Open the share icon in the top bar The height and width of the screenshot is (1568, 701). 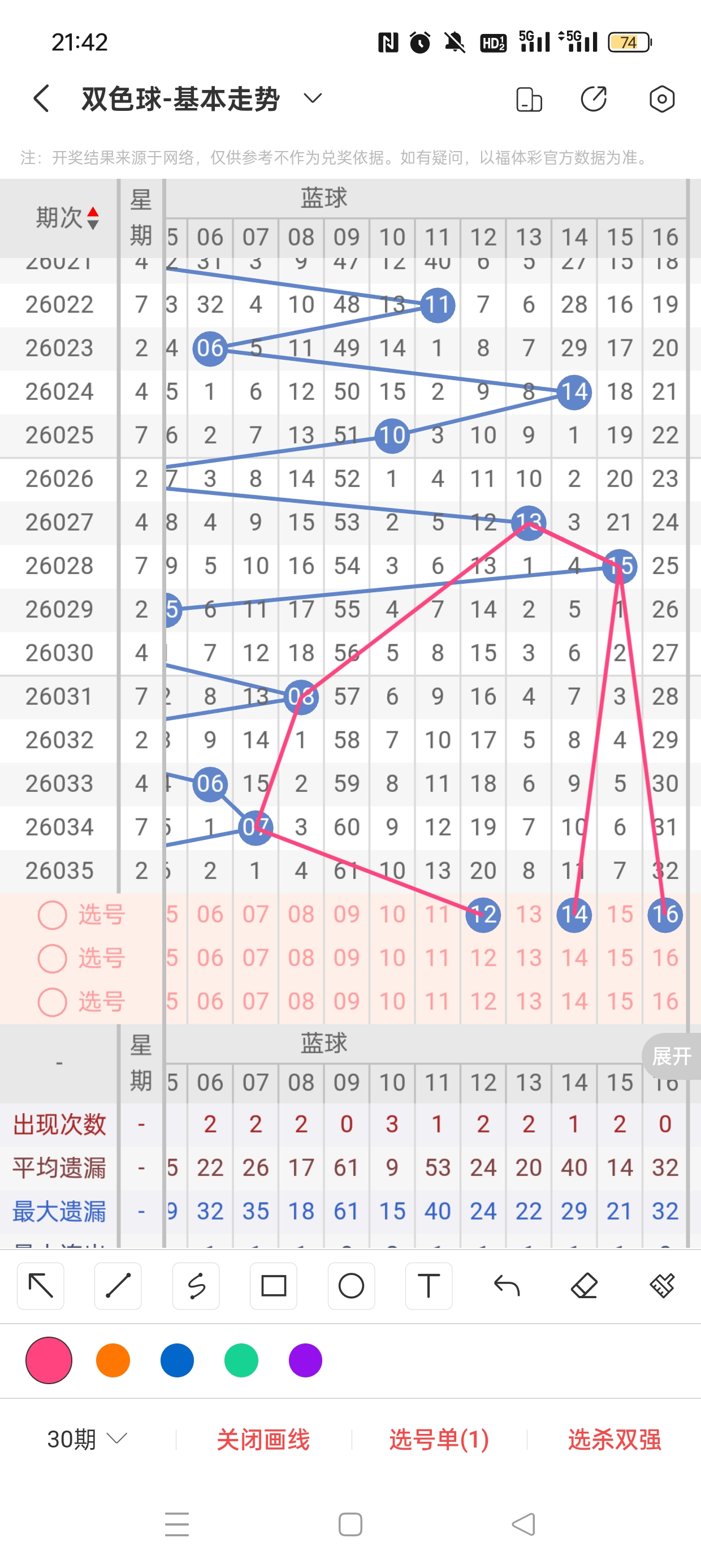coord(593,99)
